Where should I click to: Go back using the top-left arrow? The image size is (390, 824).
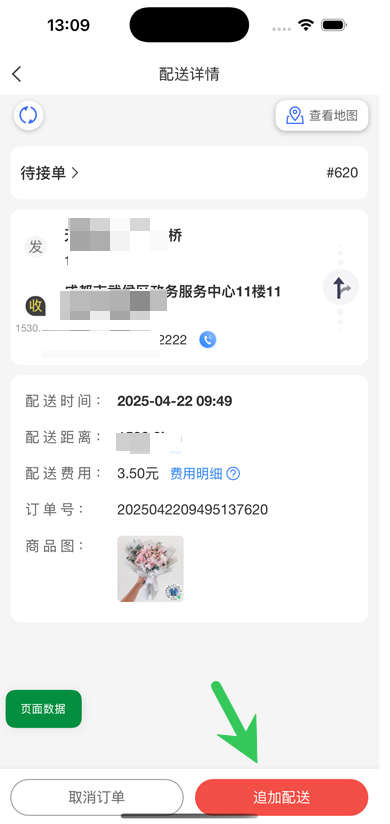tap(17, 74)
